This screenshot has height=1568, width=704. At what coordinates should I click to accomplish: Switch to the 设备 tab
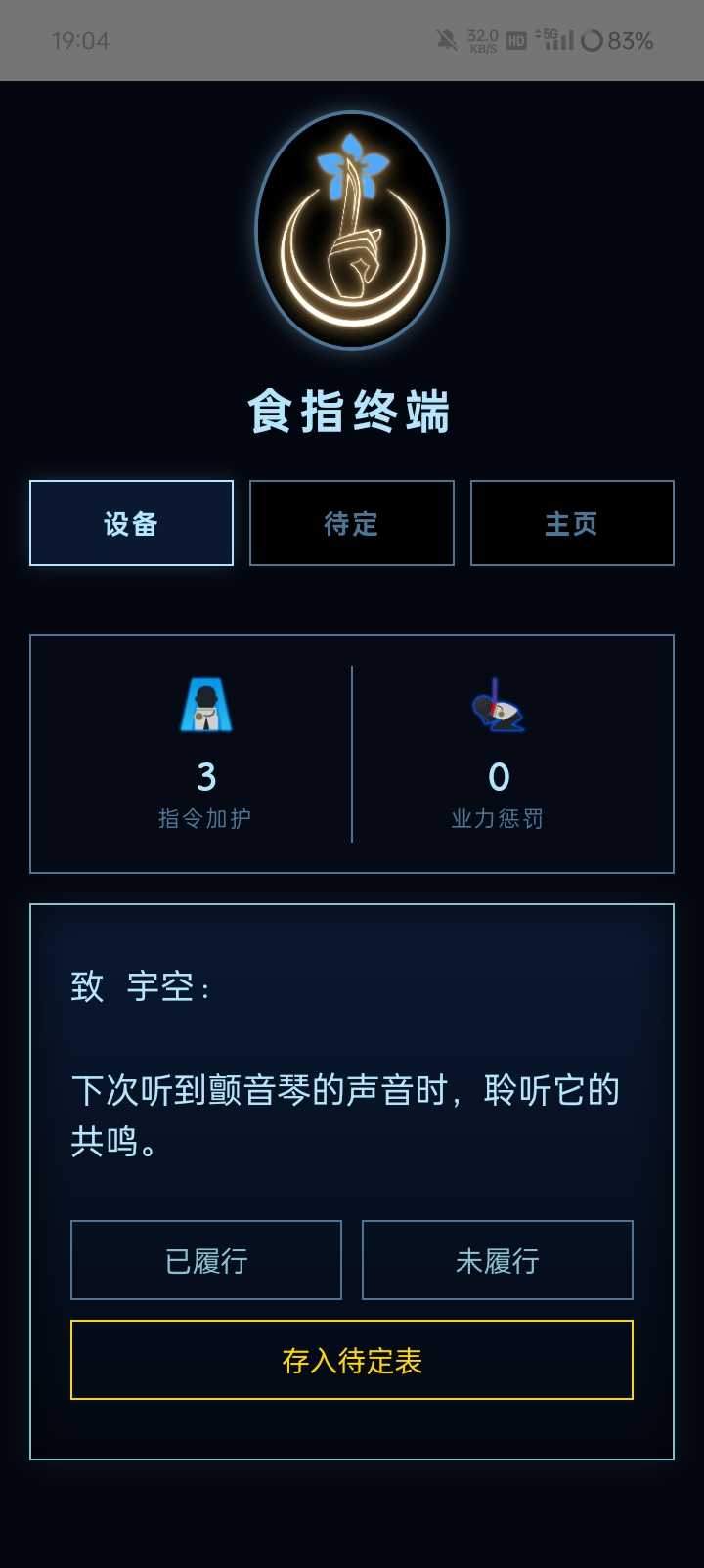131,523
